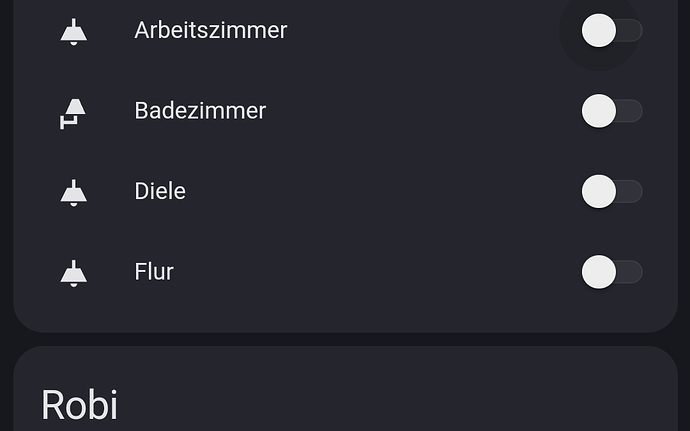Open the Badezimmer light details
This screenshot has width=690, height=431.
200,111
